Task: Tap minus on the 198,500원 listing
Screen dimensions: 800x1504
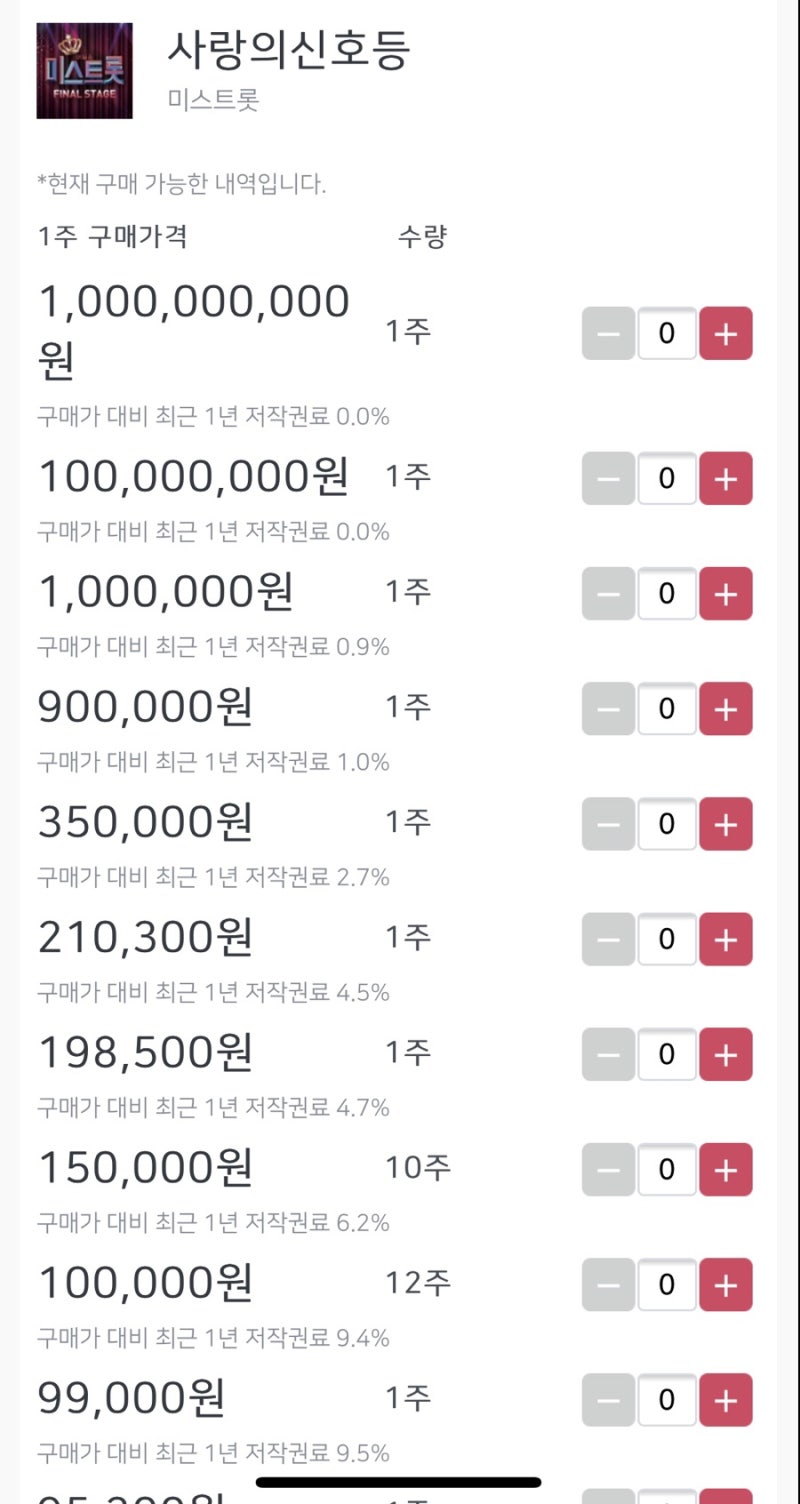Action: (x=606, y=1054)
